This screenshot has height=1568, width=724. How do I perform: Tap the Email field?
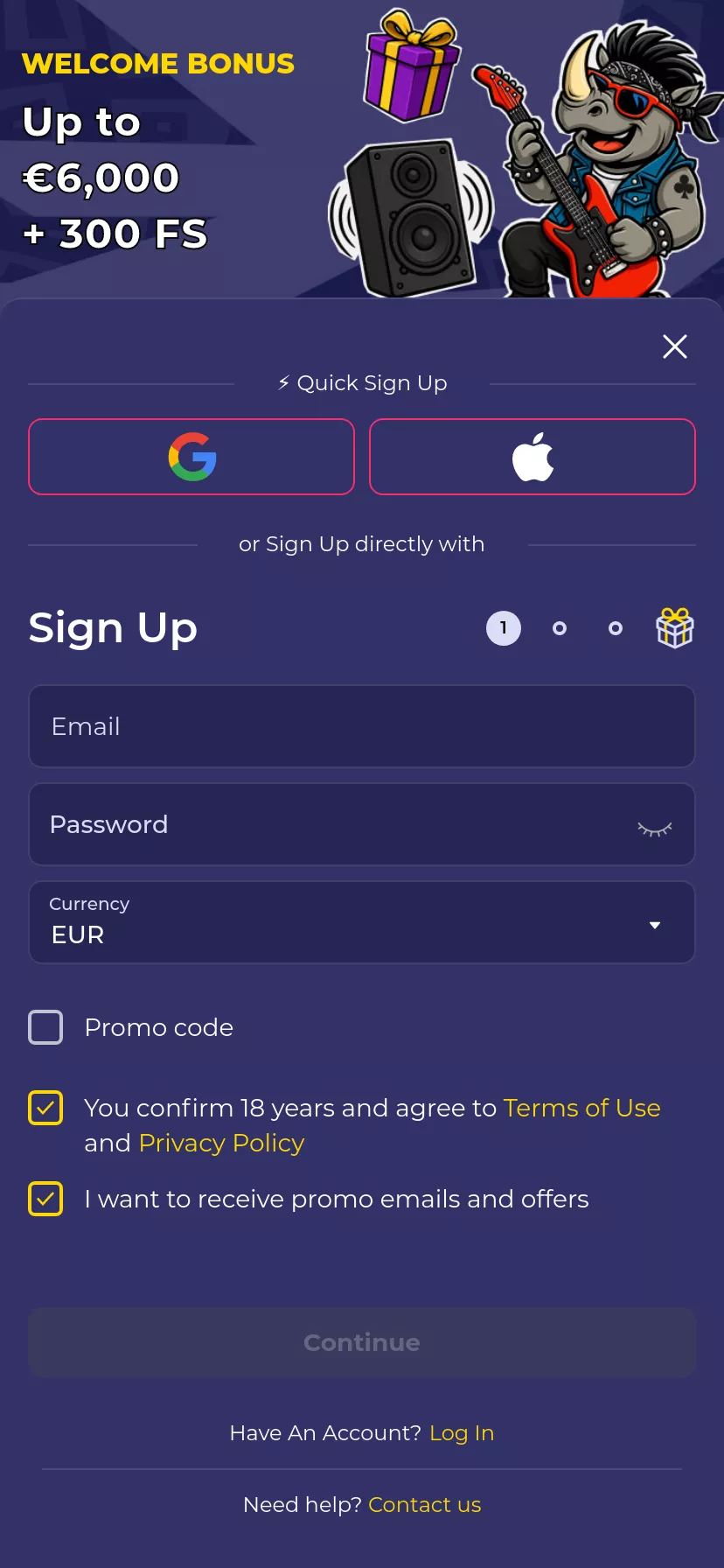pyautogui.click(x=362, y=726)
